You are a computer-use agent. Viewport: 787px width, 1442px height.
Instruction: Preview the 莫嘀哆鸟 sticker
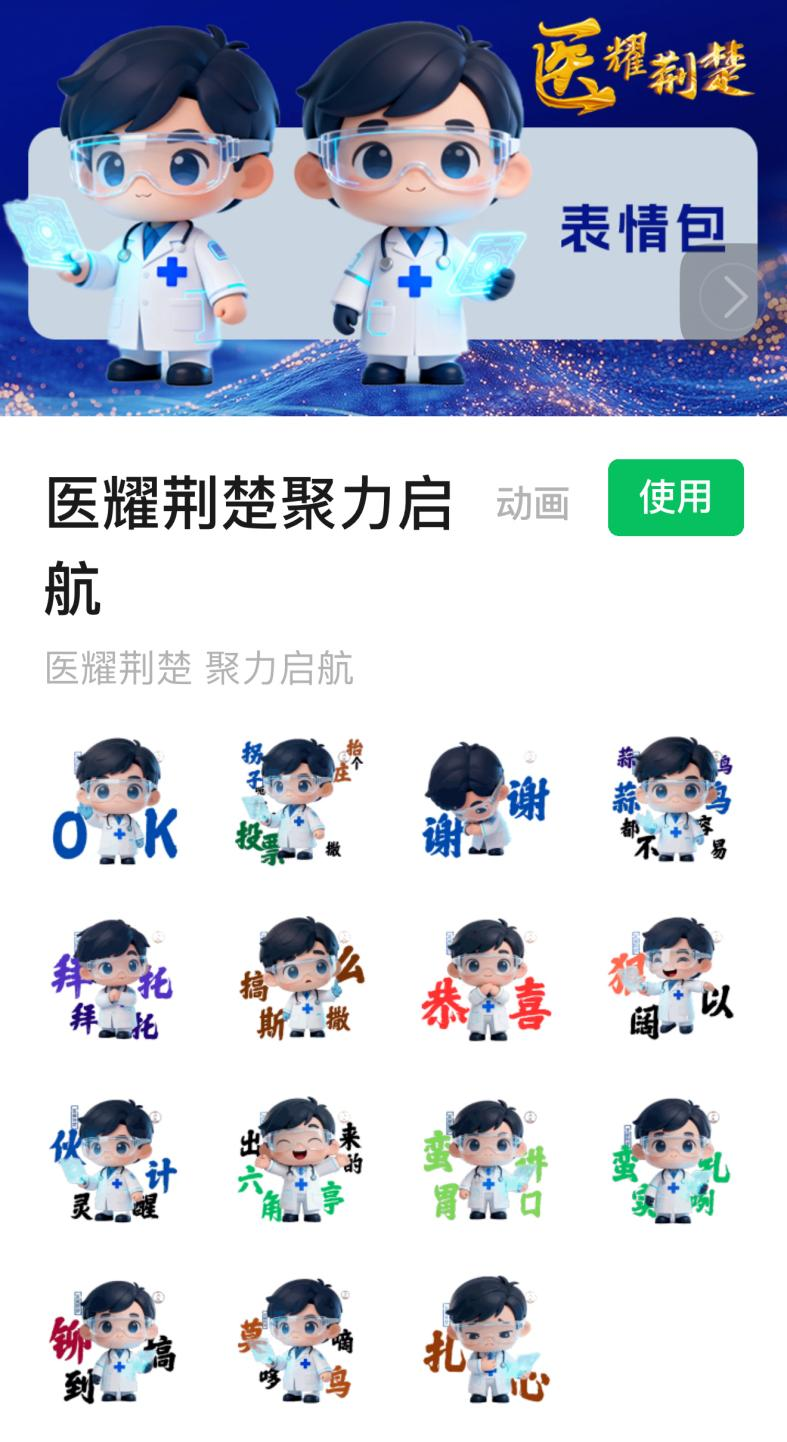[300, 1340]
